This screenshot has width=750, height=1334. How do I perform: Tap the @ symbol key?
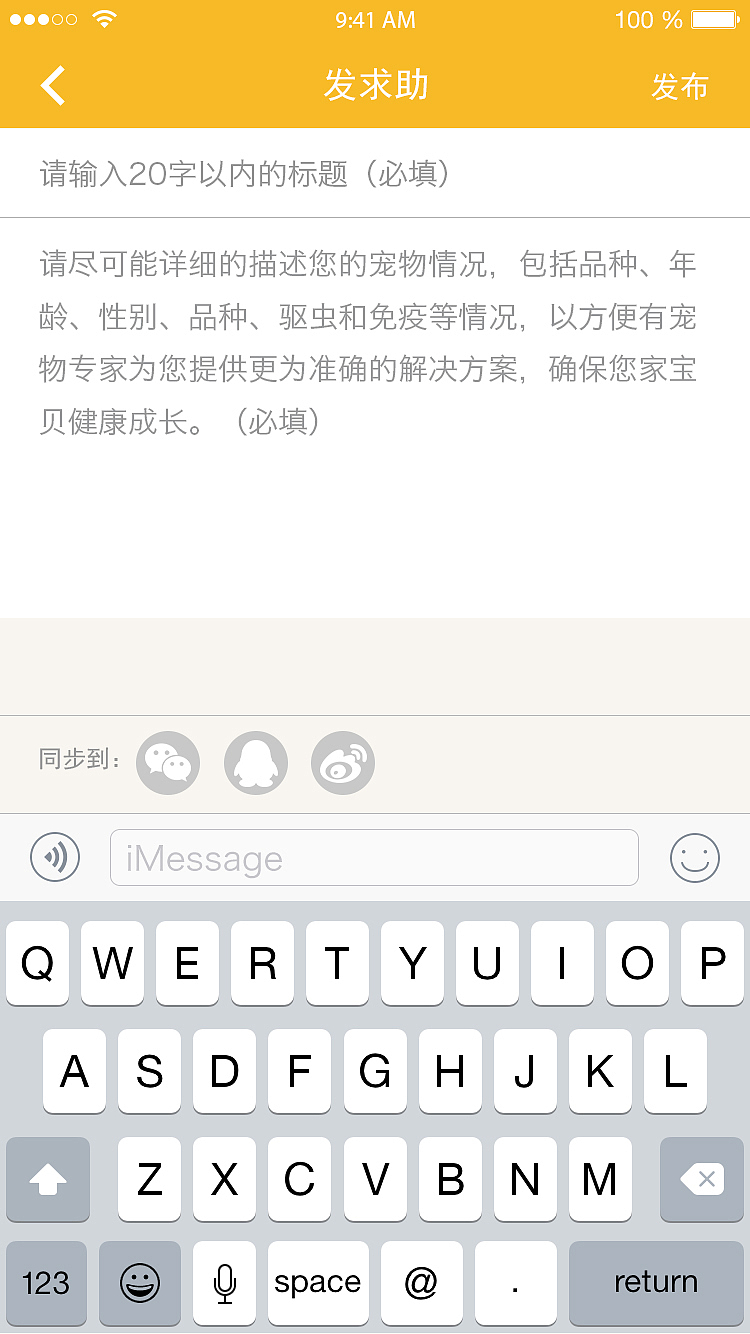click(421, 1283)
